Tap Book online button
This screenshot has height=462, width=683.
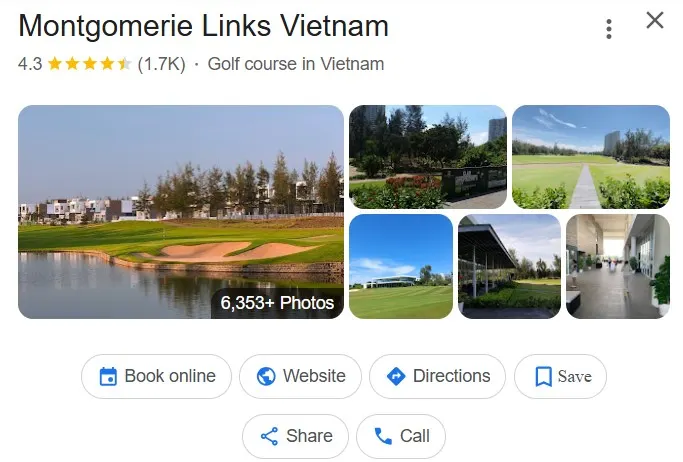click(156, 377)
